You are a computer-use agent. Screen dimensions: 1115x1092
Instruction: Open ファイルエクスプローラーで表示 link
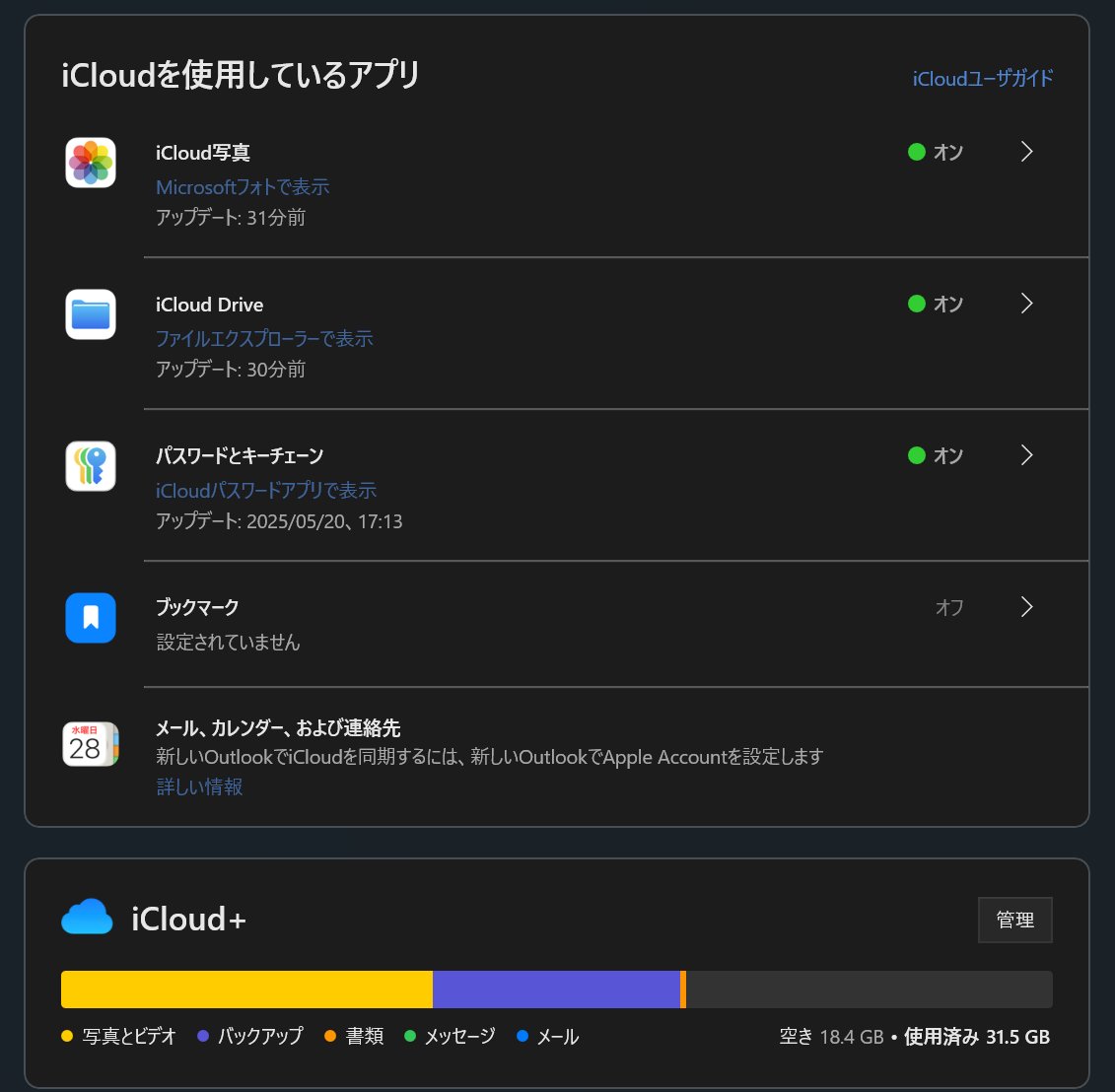pos(264,339)
